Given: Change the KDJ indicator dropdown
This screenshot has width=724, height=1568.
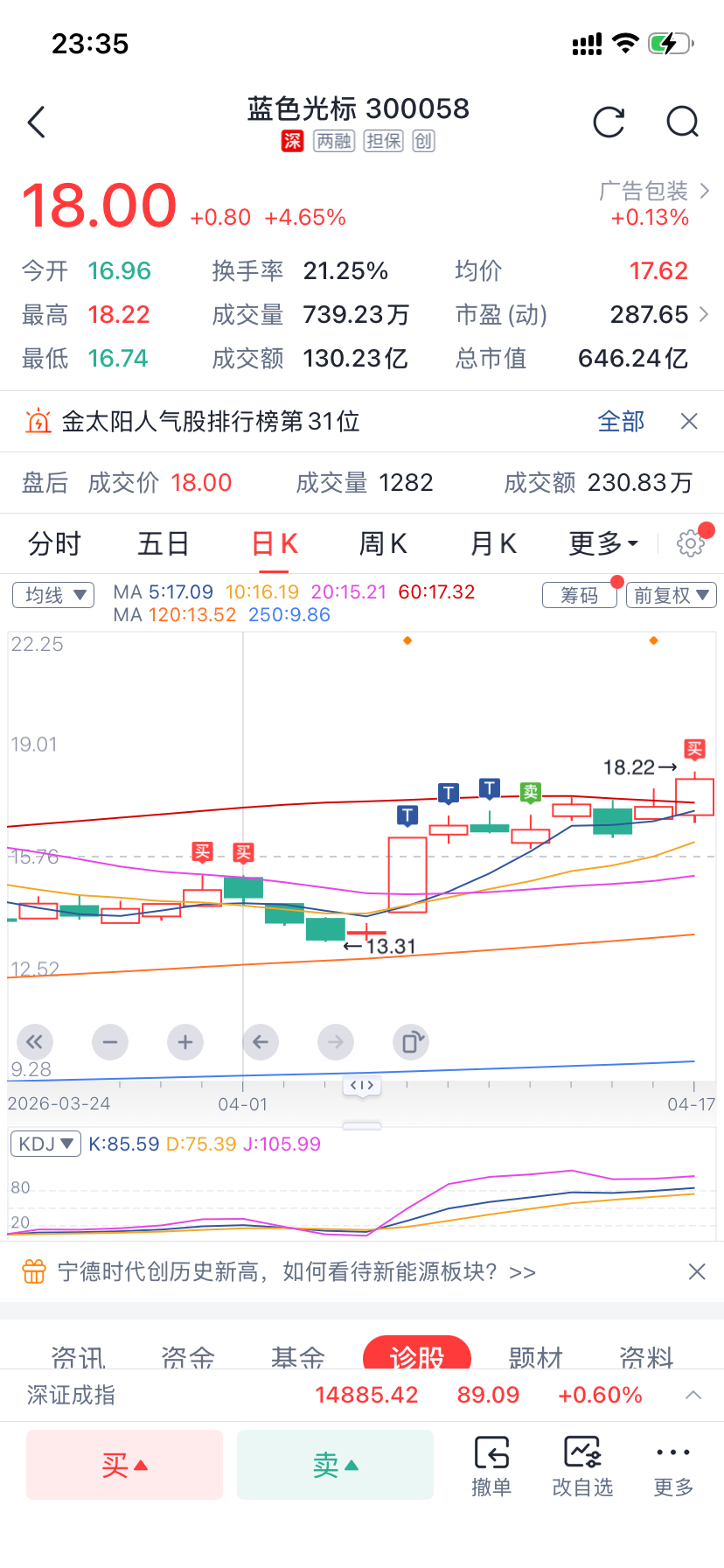Looking at the screenshot, I should point(45,1144).
